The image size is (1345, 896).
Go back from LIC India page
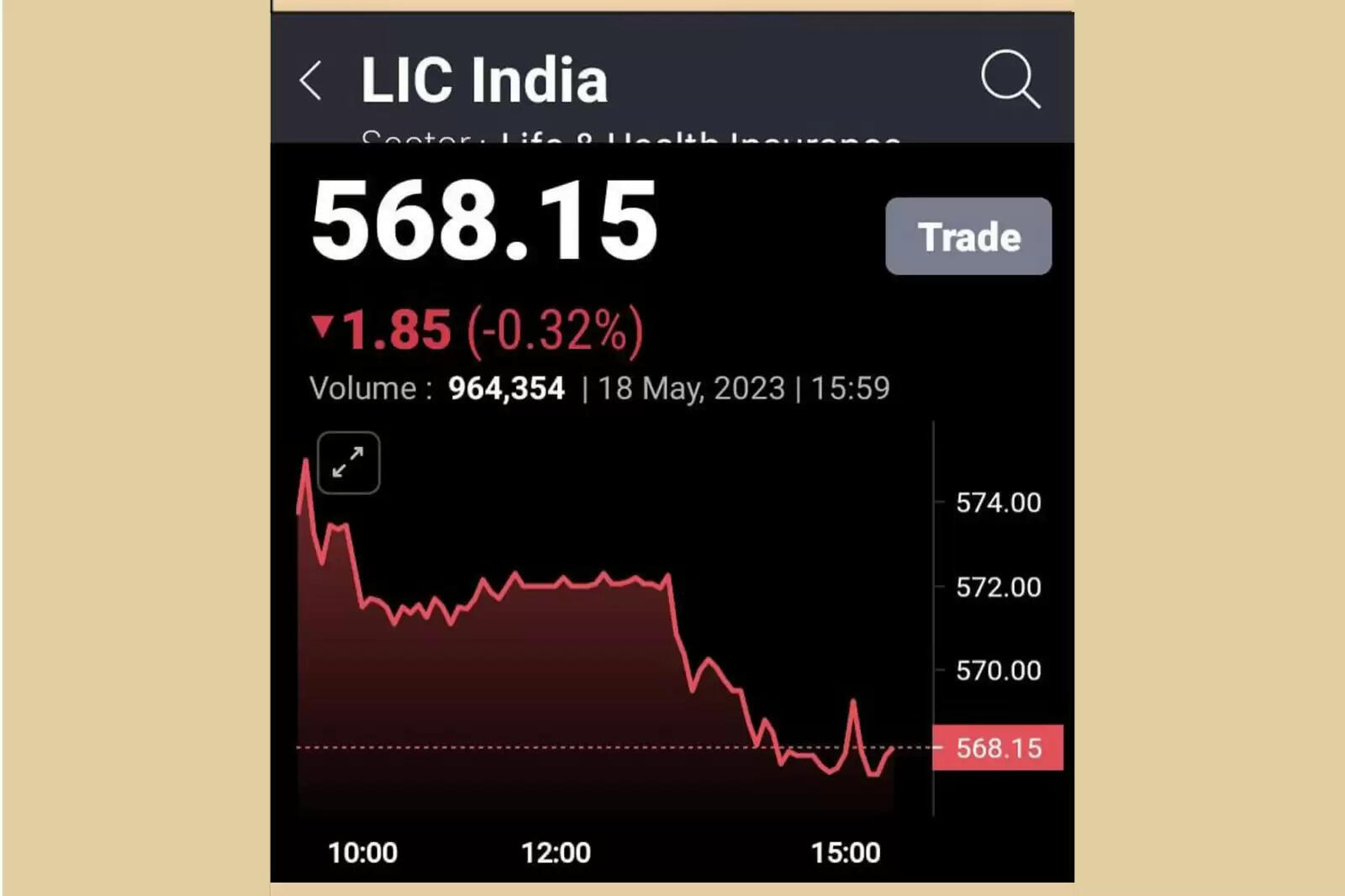(x=311, y=81)
